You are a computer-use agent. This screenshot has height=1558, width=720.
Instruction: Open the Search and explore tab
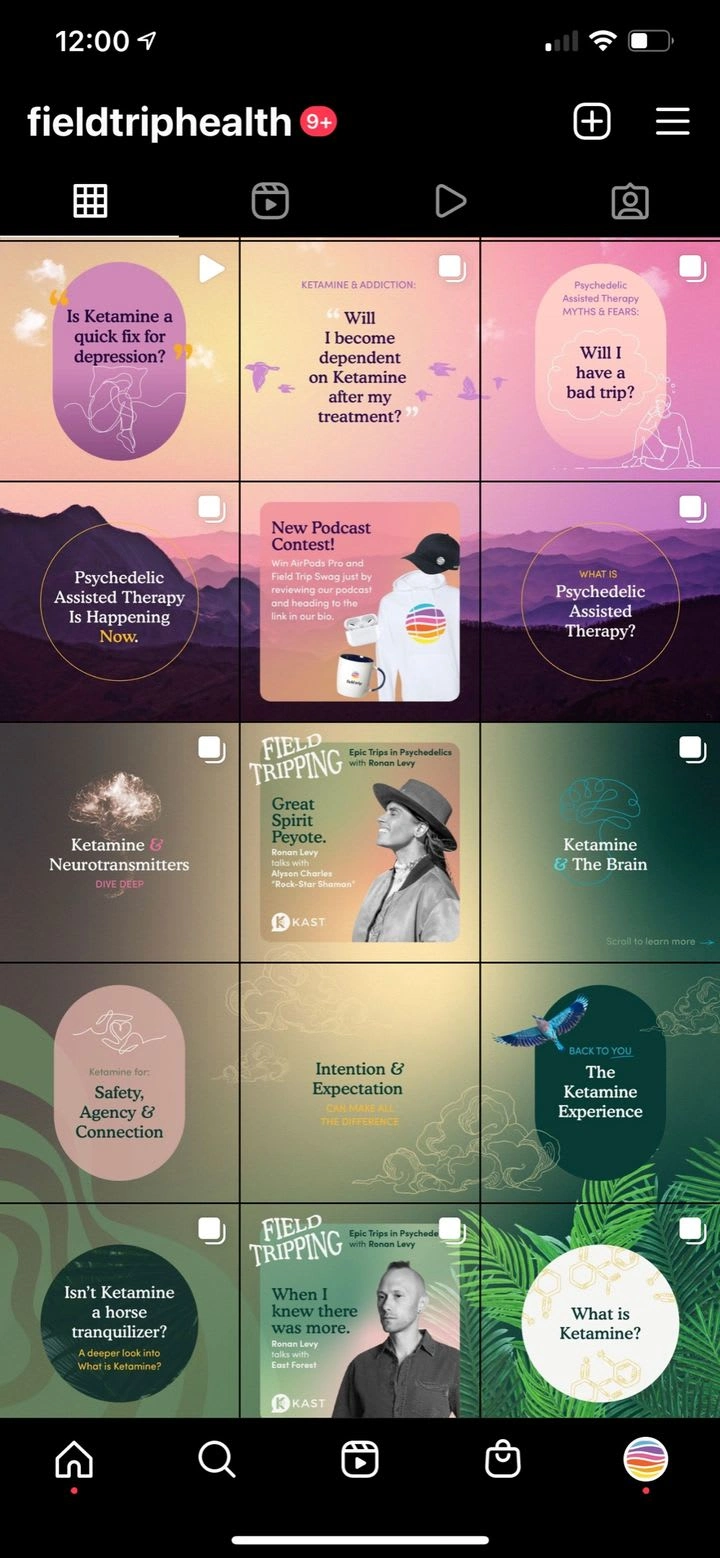(216, 1460)
